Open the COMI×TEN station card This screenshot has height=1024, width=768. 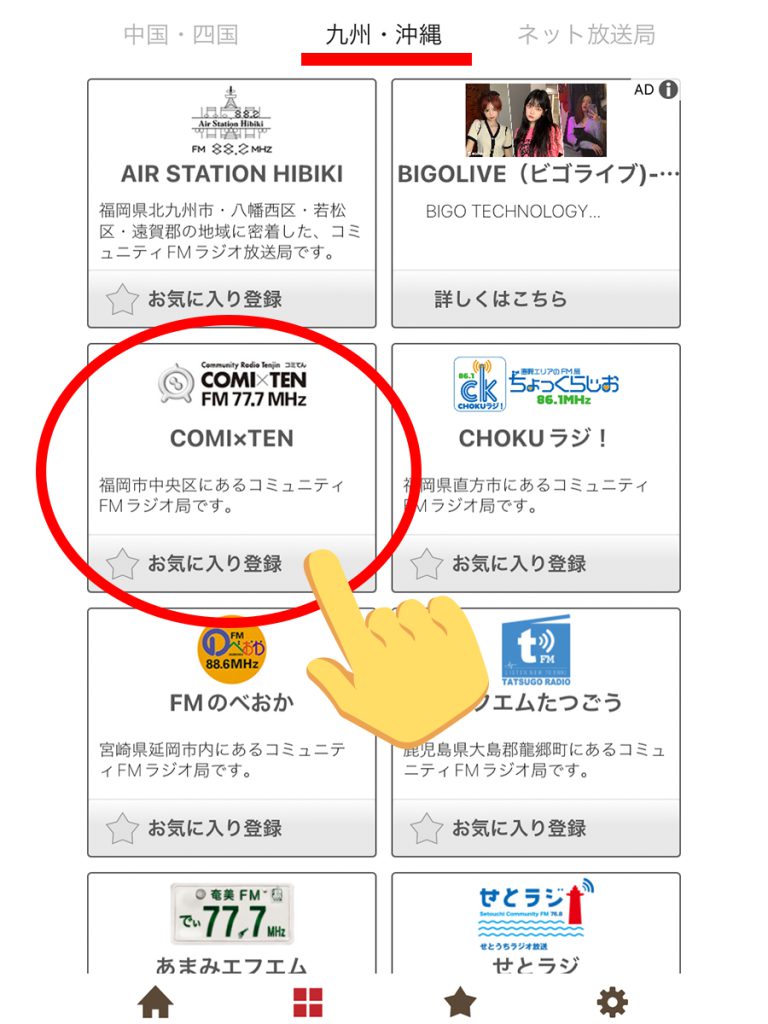pyautogui.click(x=232, y=440)
